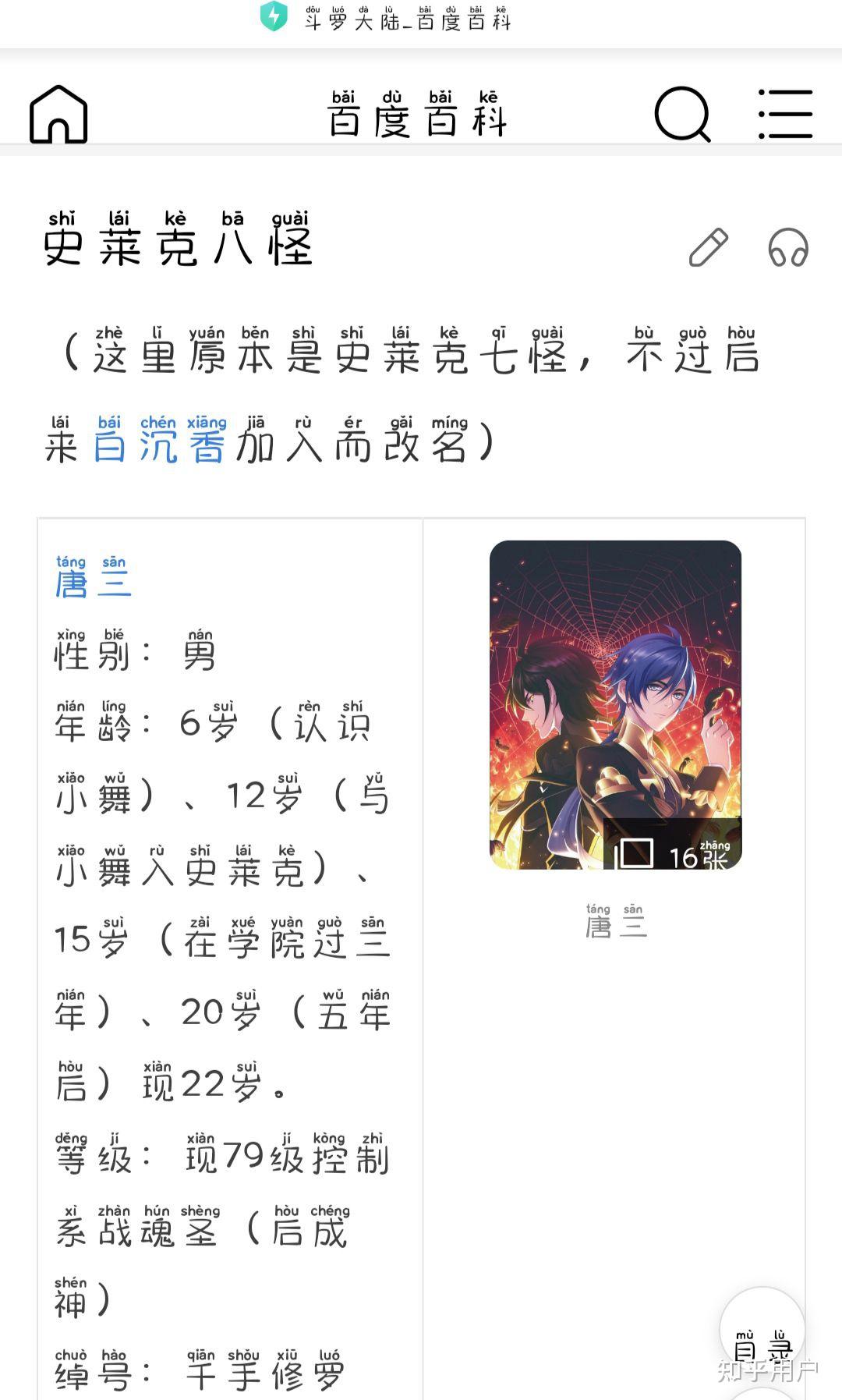
Task: Open the list menu icon
Action: [x=785, y=115]
